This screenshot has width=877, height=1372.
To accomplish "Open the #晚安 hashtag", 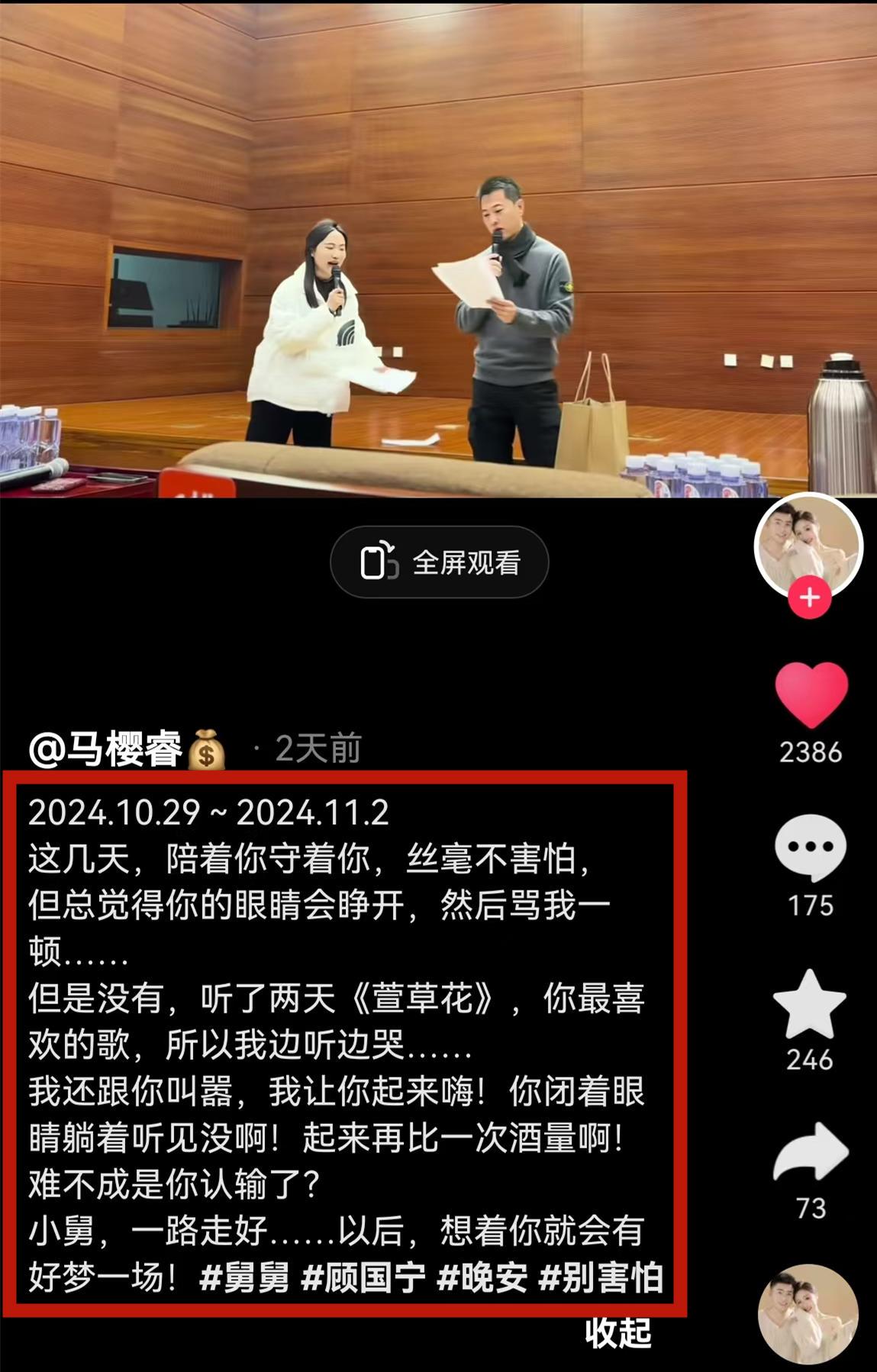I will (482, 1277).
